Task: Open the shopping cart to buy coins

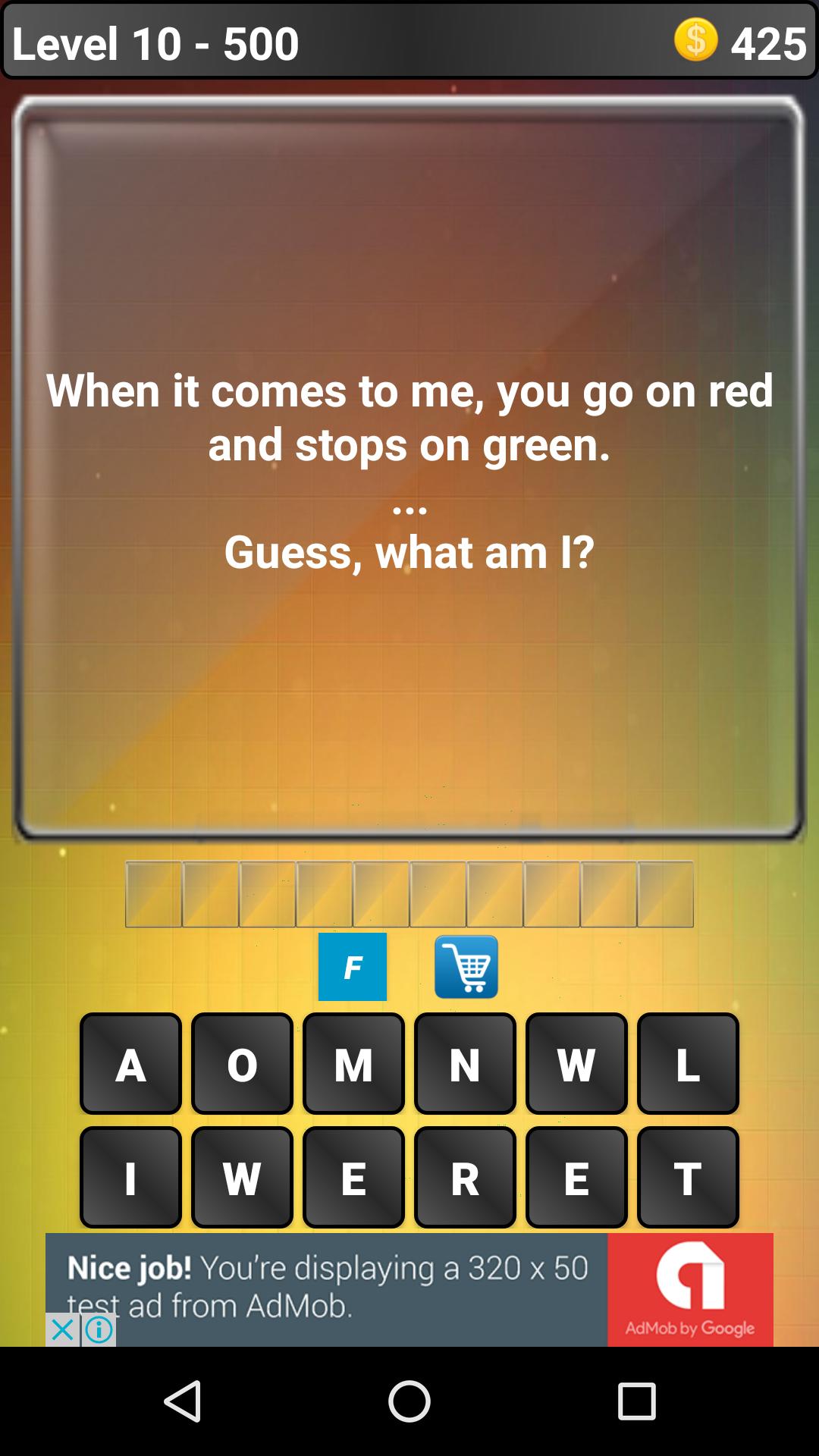Action: (x=466, y=966)
